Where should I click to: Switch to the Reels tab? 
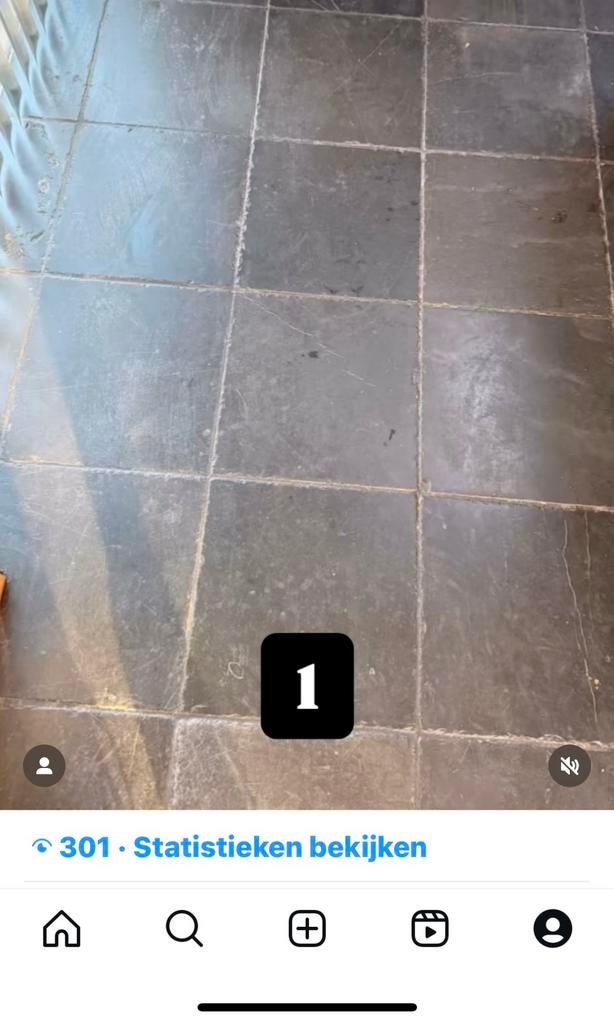430,929
